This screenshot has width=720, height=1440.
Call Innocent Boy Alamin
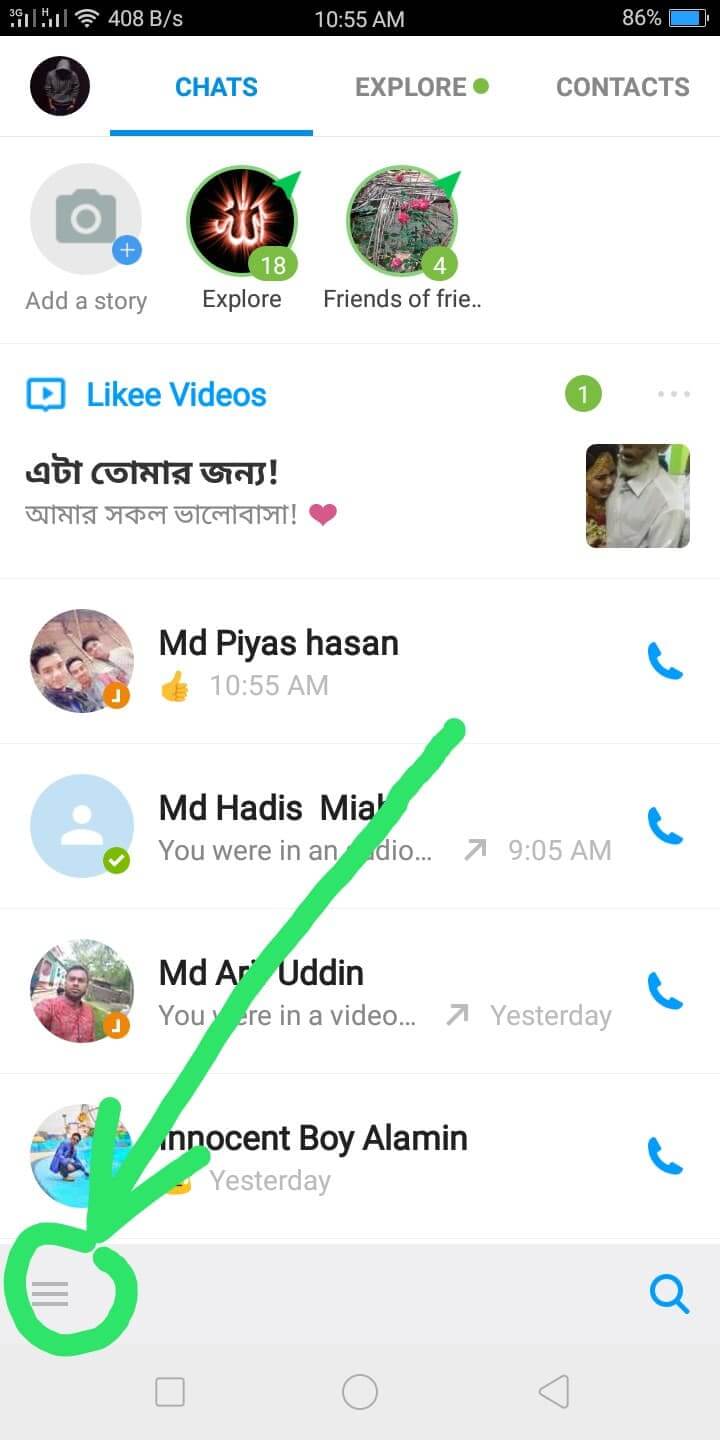tap(665, 1156)
